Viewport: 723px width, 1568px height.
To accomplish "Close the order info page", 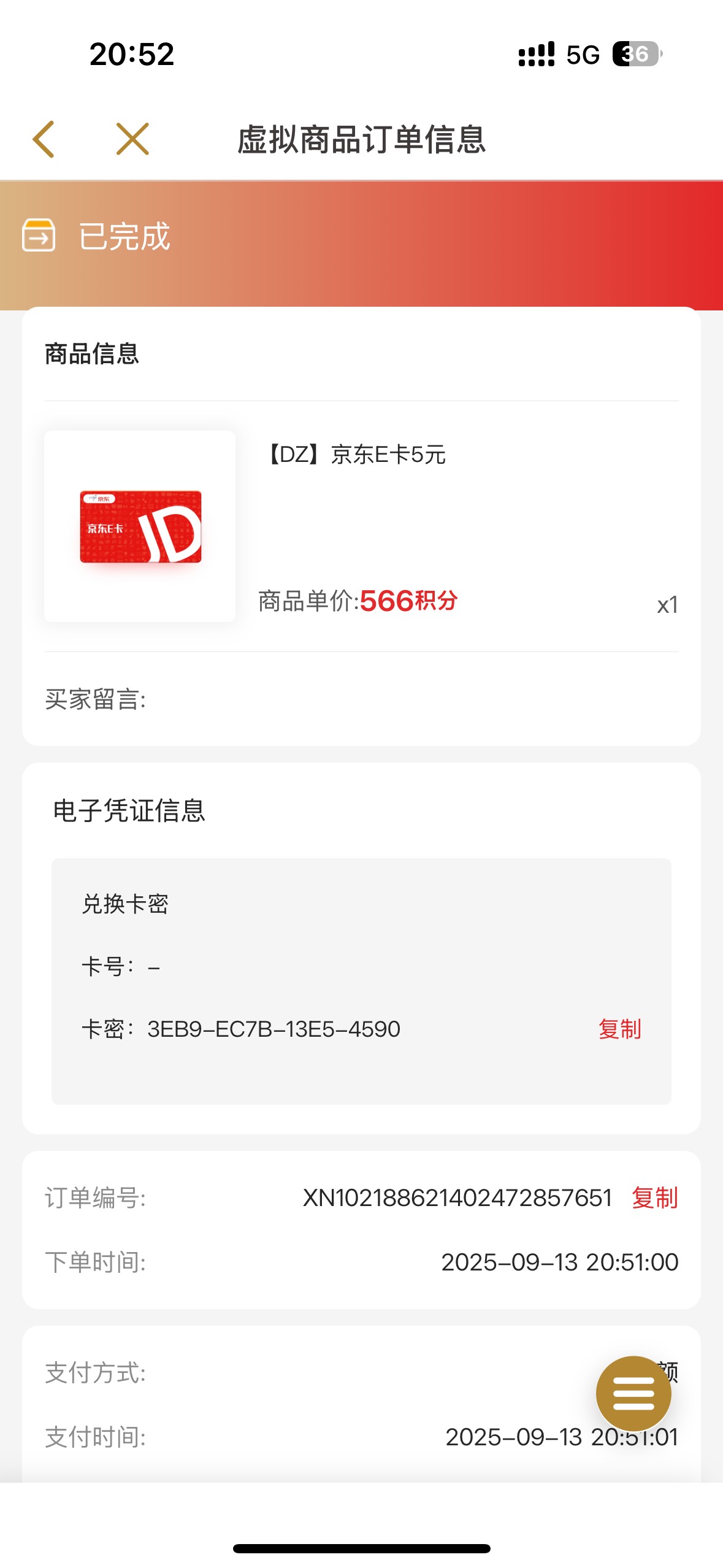I will [x=132, y=139].
